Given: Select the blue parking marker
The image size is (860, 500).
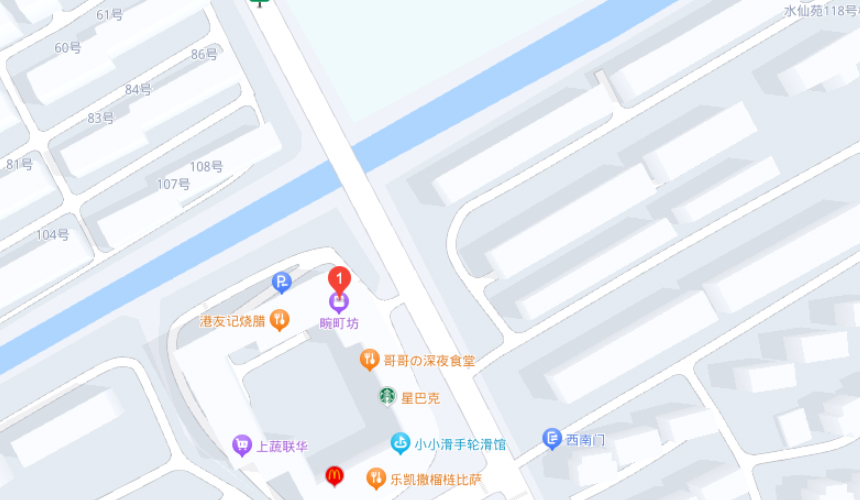Looking at the screenshot, I should click(x=282, y=283).
